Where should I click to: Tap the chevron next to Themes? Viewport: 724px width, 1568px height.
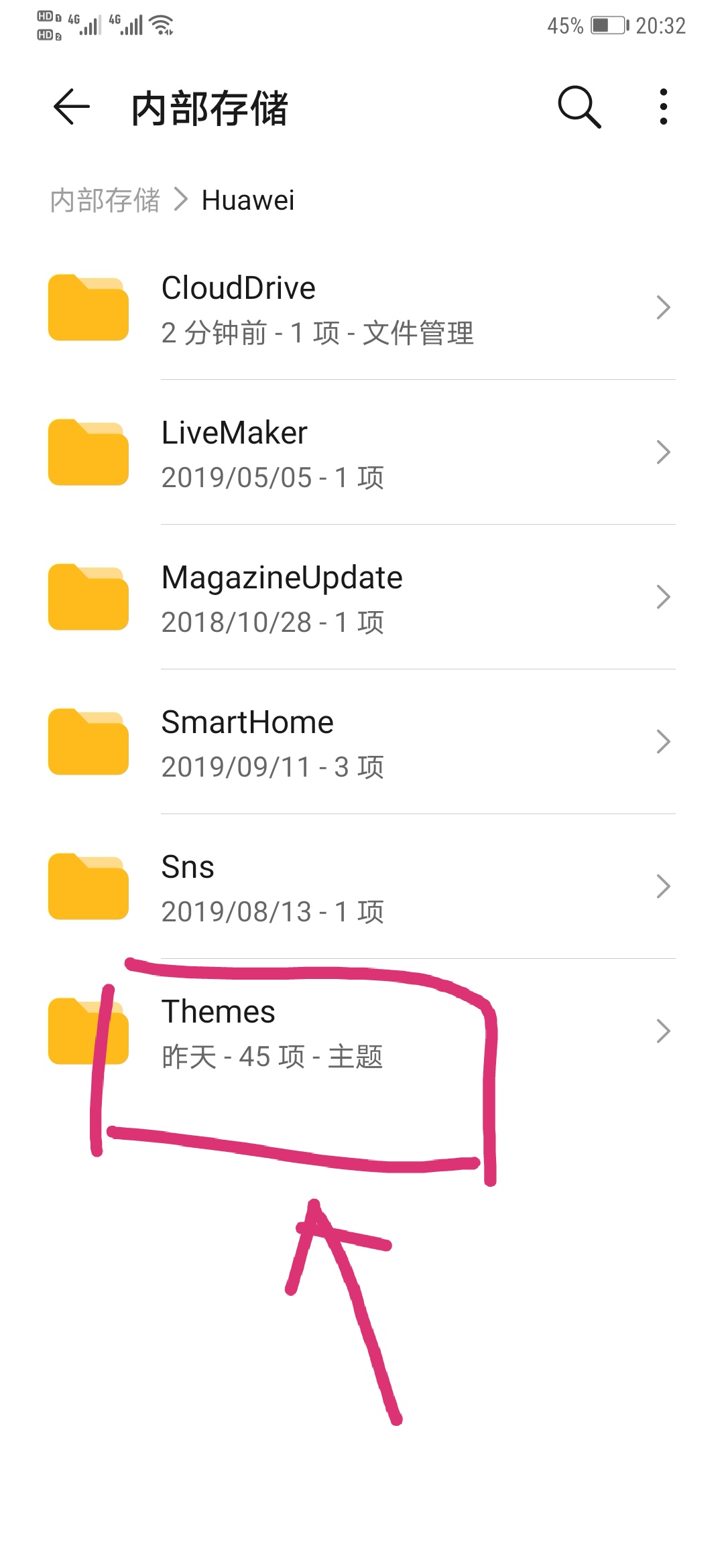pyautogui.click(x=664, y=1030)
